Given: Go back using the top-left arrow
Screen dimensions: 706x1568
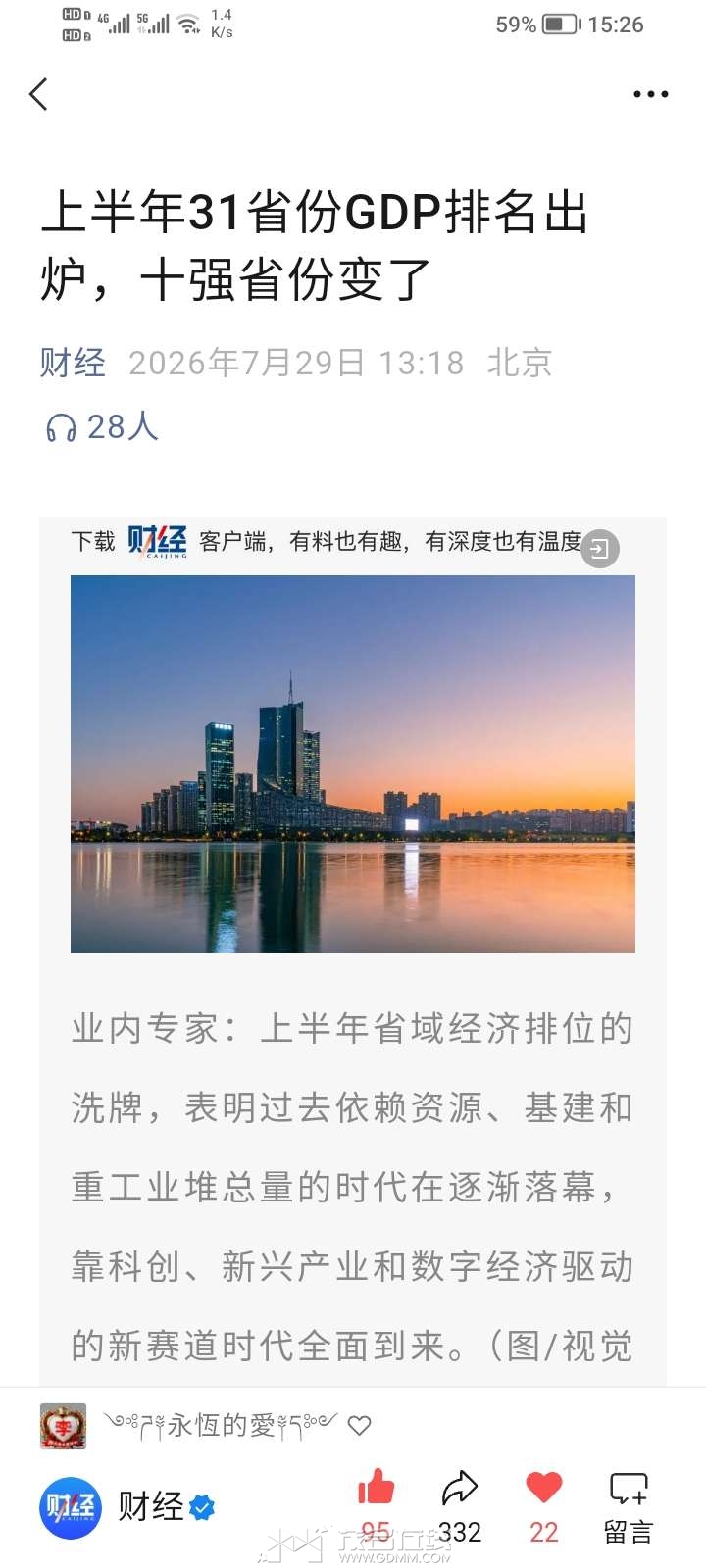Looking at the screenshot, I should pyautogui.click(x=38, y=94).
